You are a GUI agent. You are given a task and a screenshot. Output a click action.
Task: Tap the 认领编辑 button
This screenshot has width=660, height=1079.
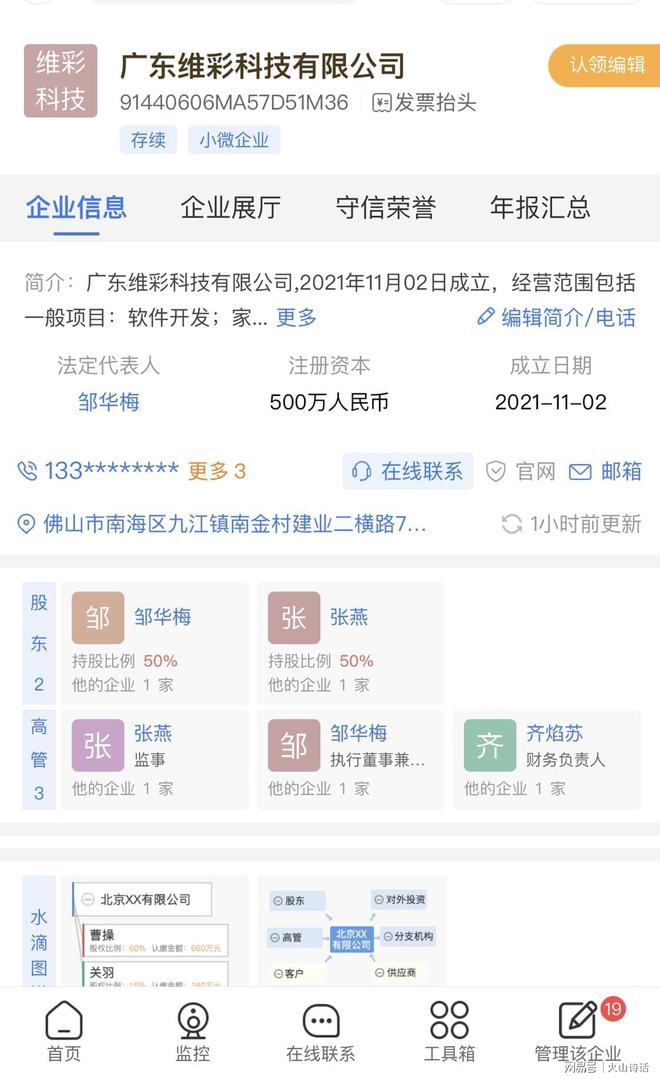(x=606, y=65)
